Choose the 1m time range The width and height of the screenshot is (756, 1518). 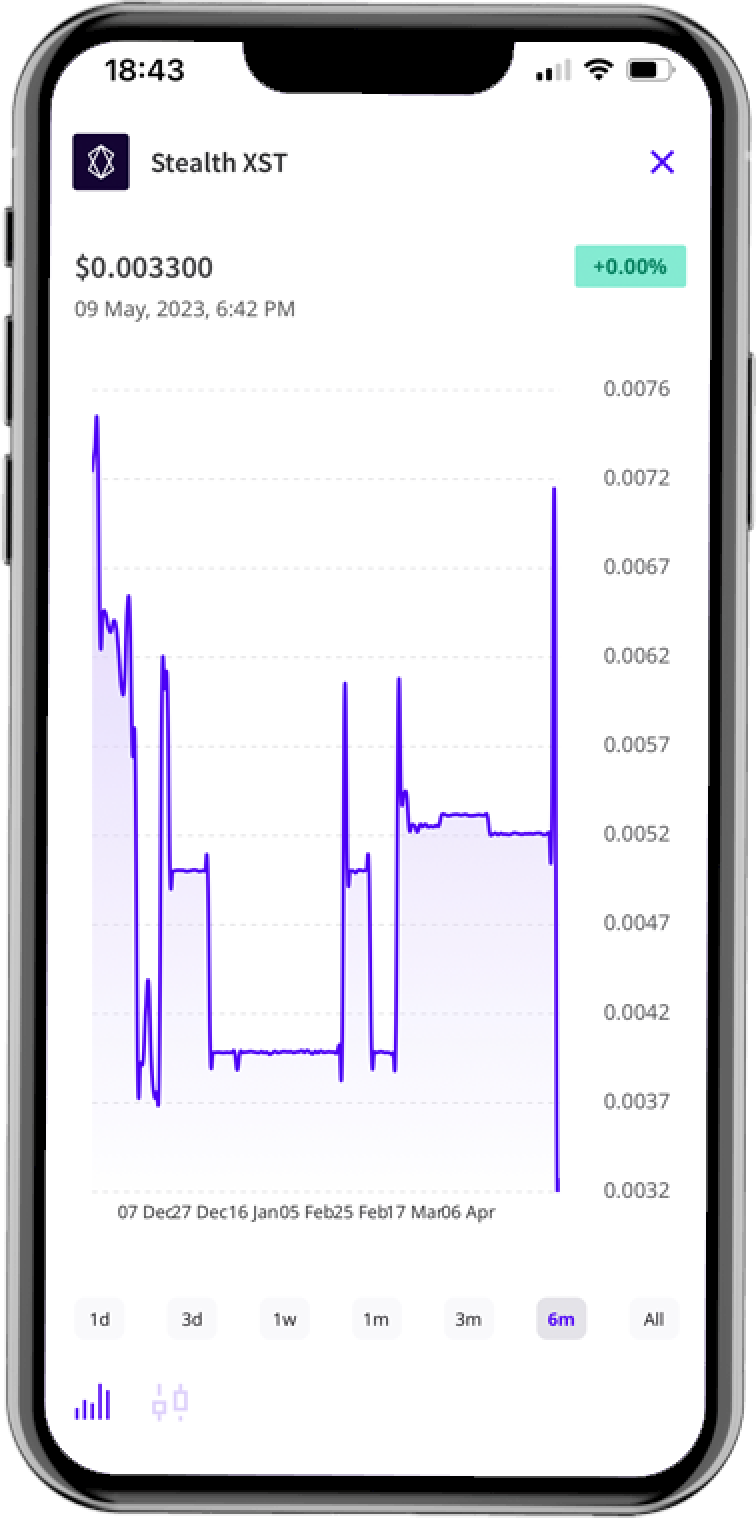pyautogui.click(x=376, y=1319)
